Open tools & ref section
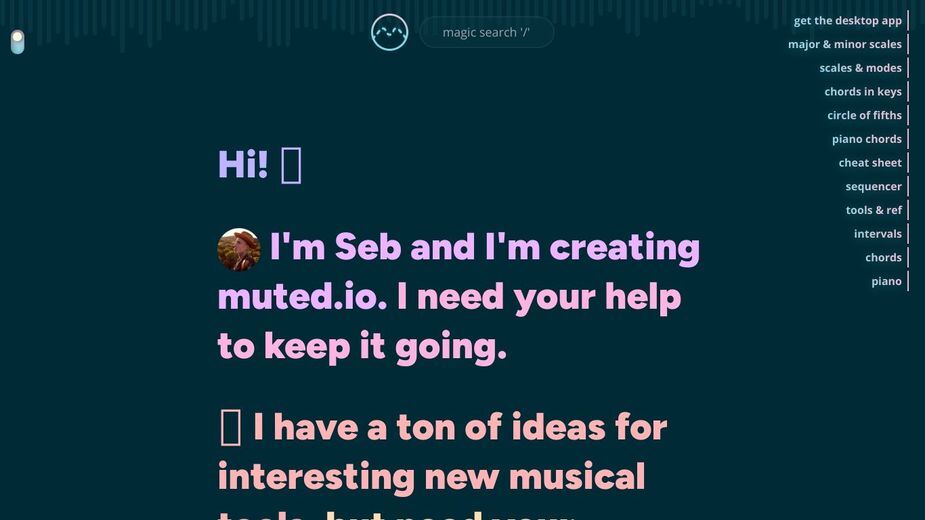Screen dimensions: 925x520 pyautogui.click(x=873, y=210)
